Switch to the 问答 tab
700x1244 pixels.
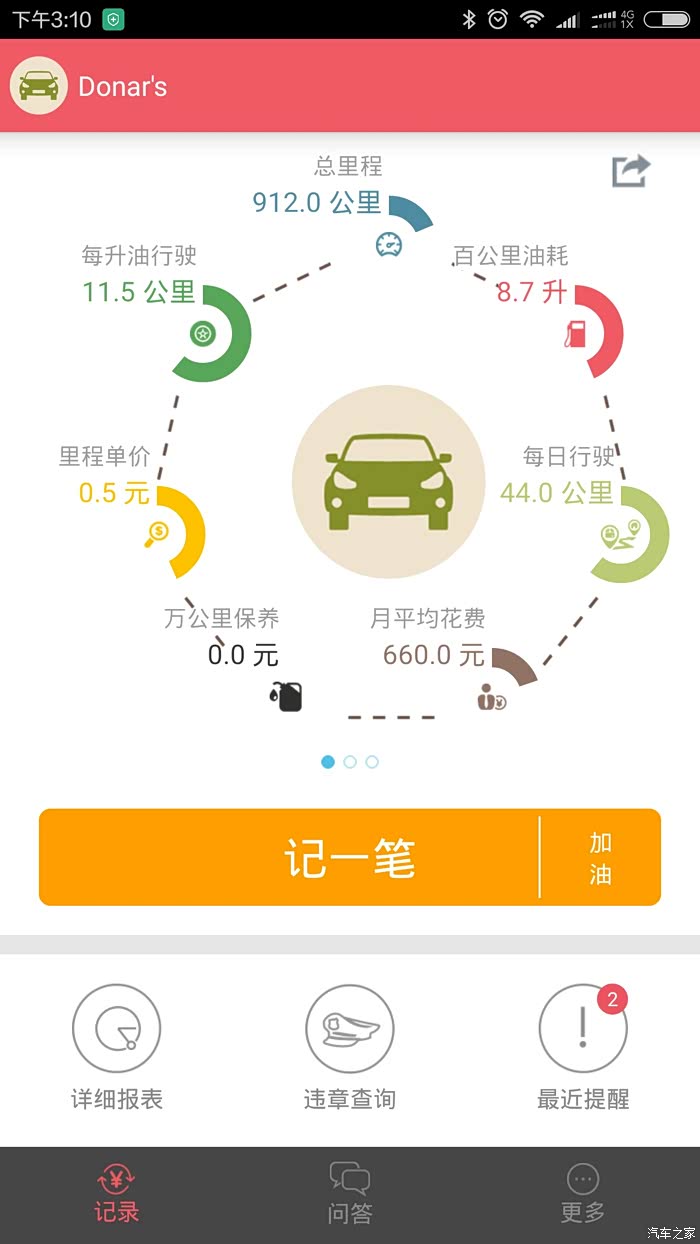pos(350,1194)
